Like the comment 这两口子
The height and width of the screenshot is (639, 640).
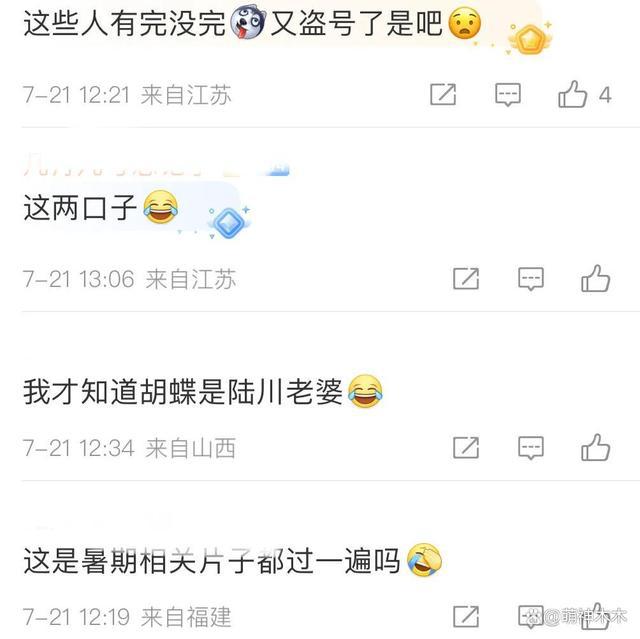click(596, 278)
